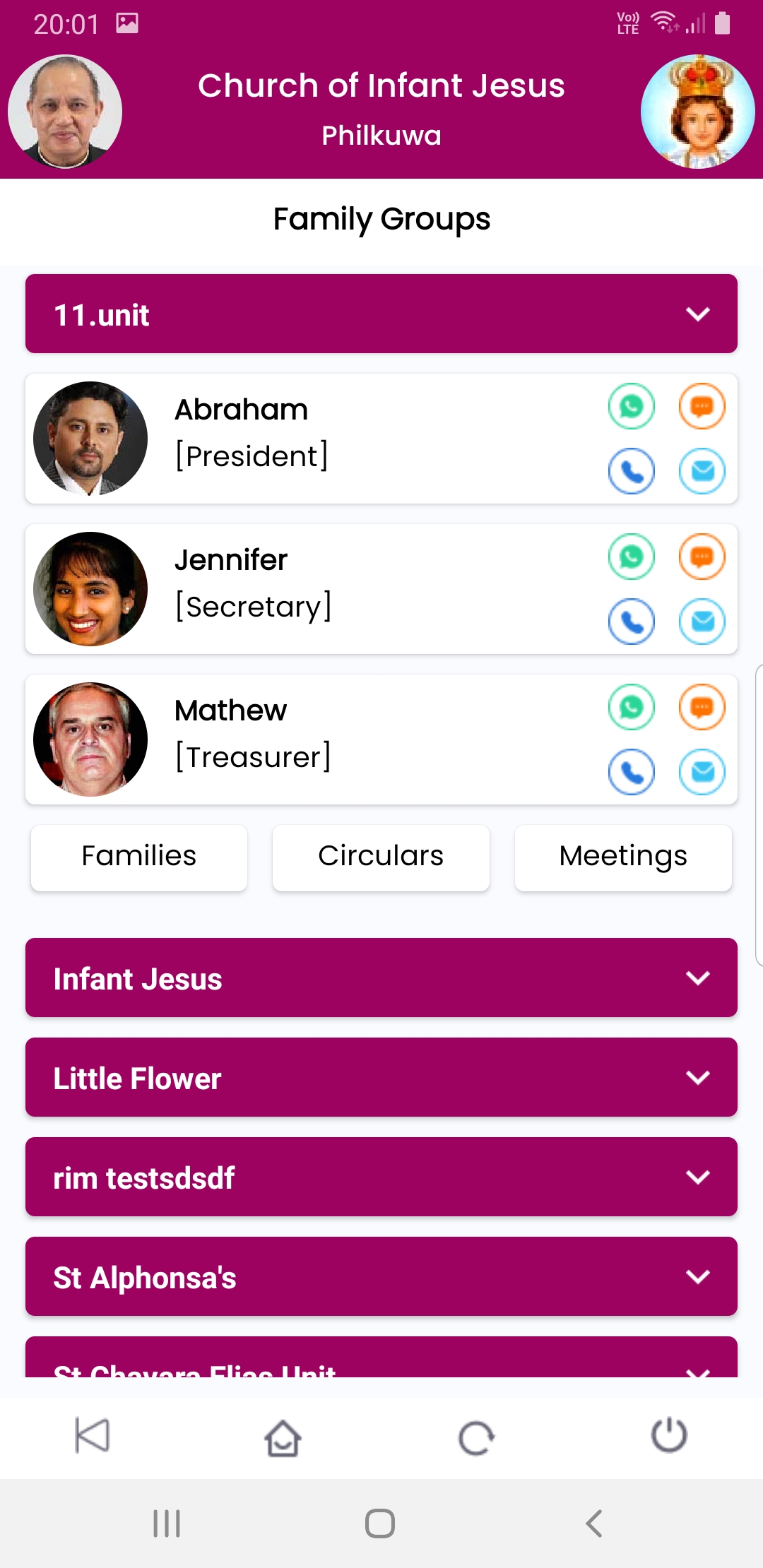
Task: Email Jennifer the Secretary
Action: [702, 622]
